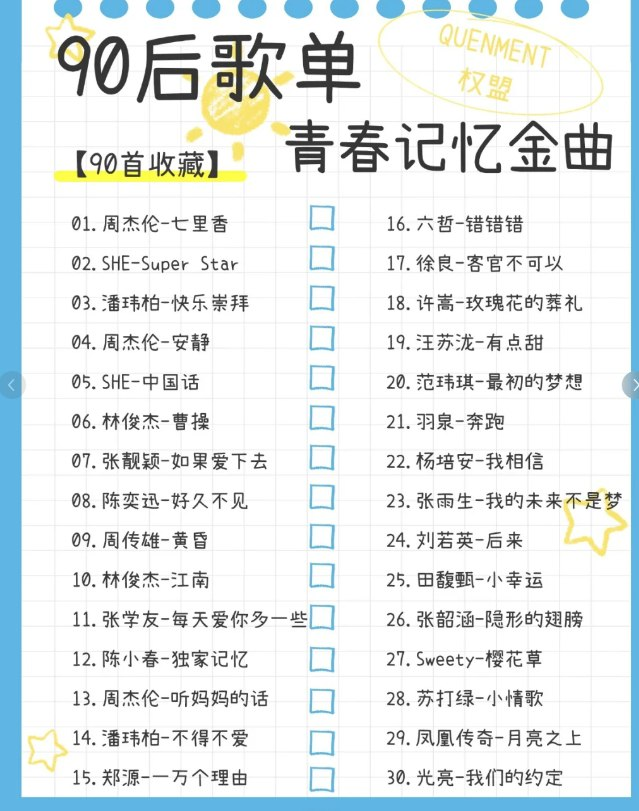Go to the previous image with left arrow
639x811 pixels.
click(11, 385)
